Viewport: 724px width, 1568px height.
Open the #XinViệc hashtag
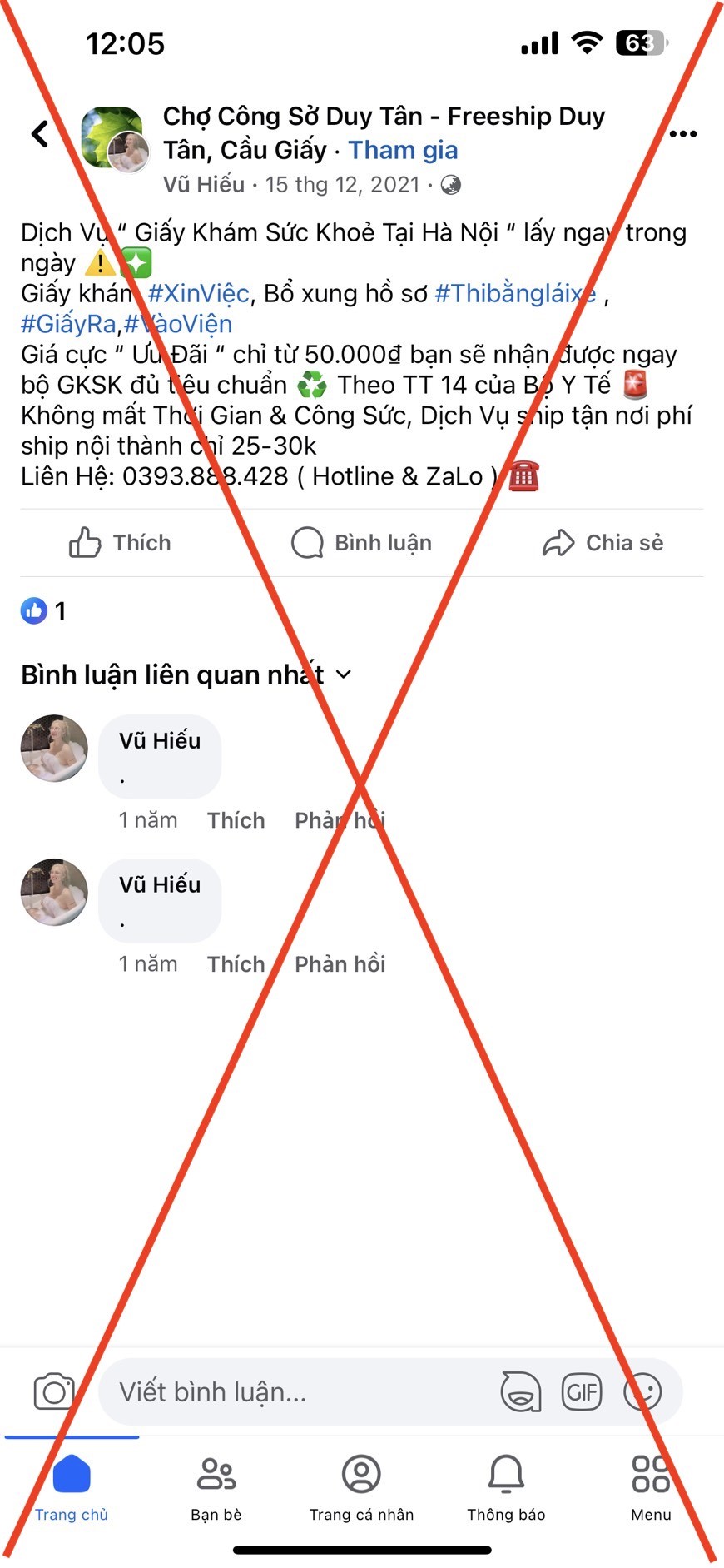(198, 293)
